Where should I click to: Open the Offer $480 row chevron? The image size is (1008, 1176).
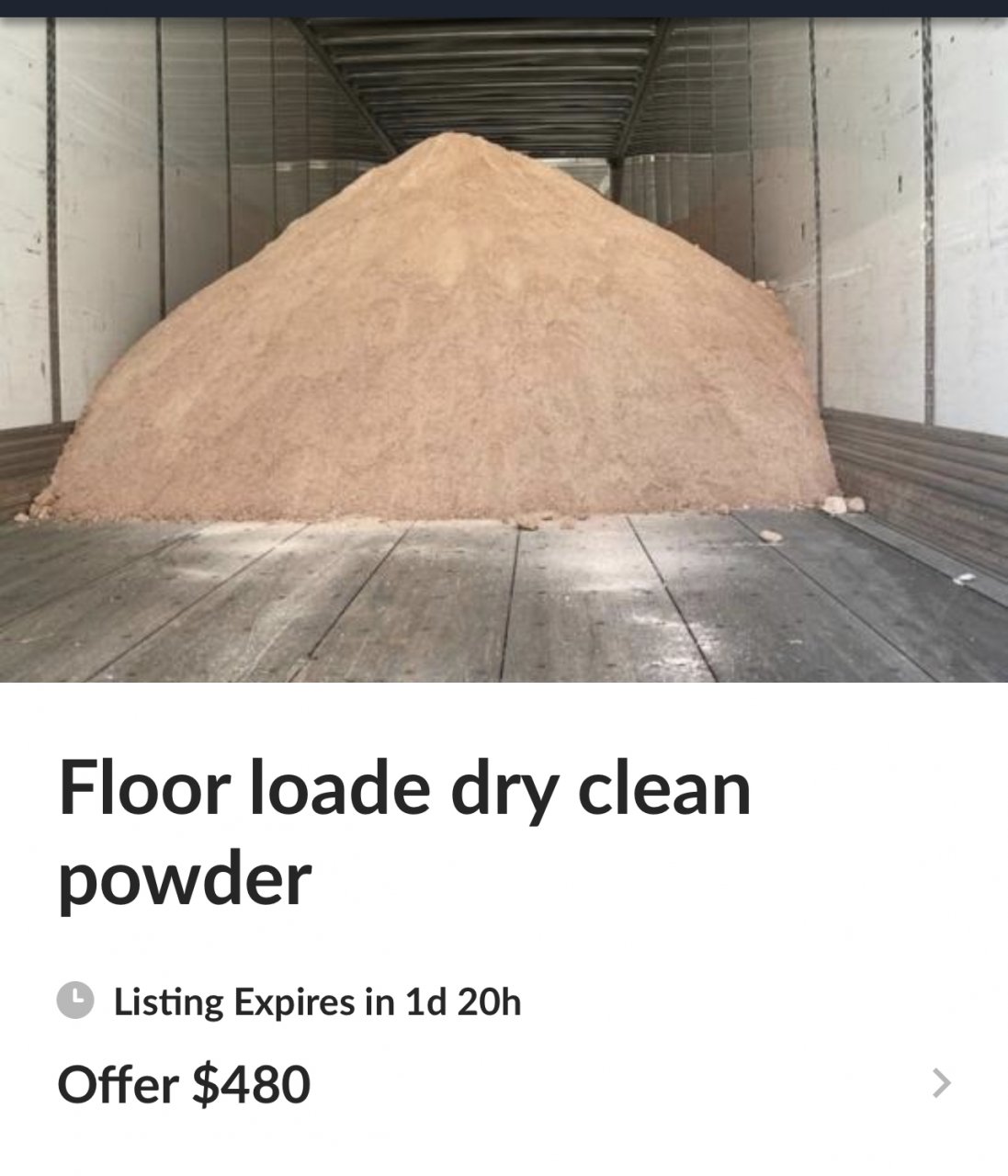coord(941,1083)
